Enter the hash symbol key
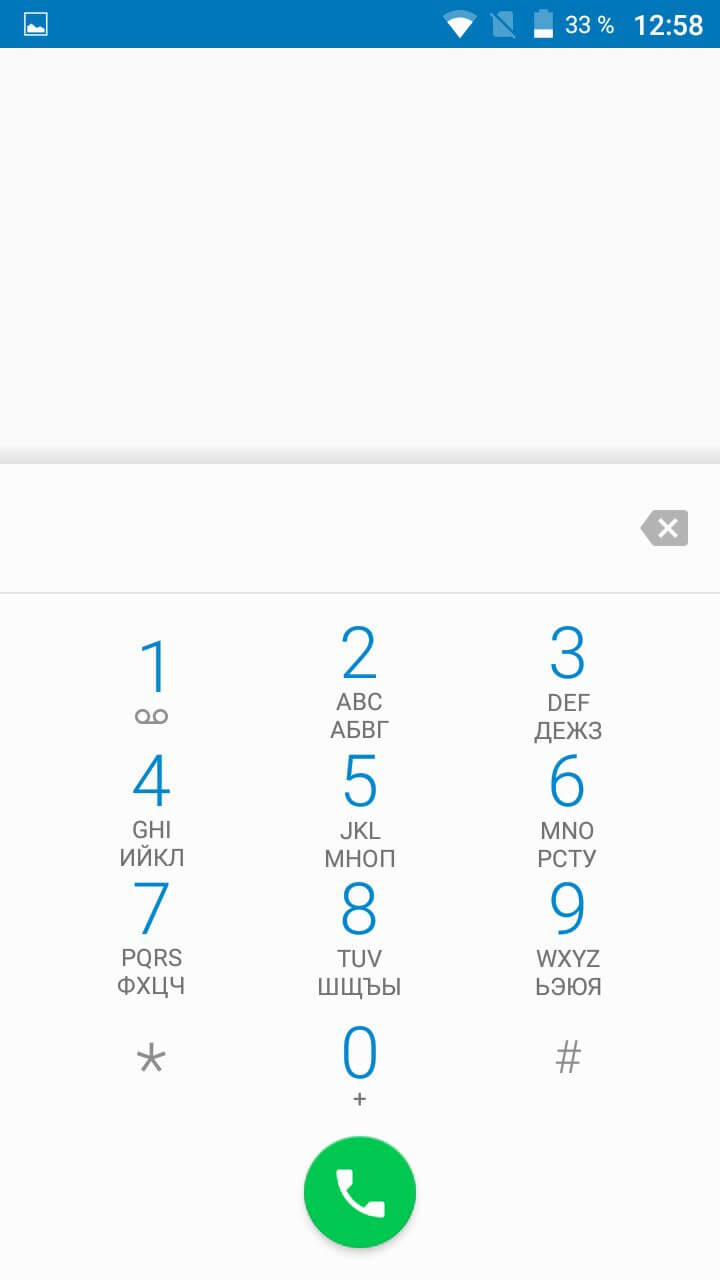This screenshot has height=1280, width=720. [568, 1058]
